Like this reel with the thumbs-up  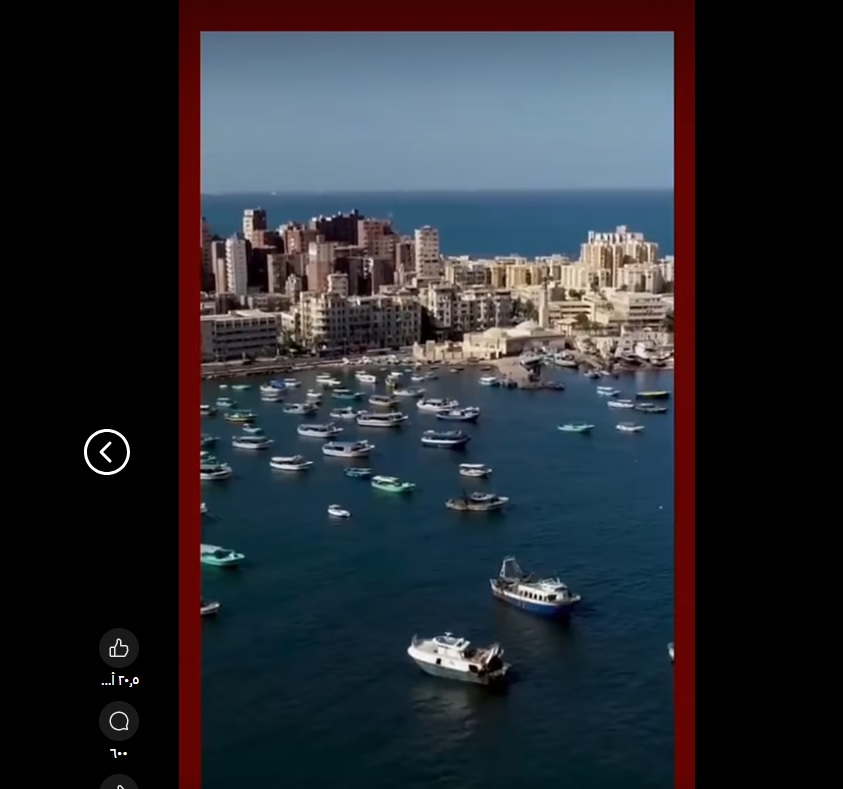(119, 648)
